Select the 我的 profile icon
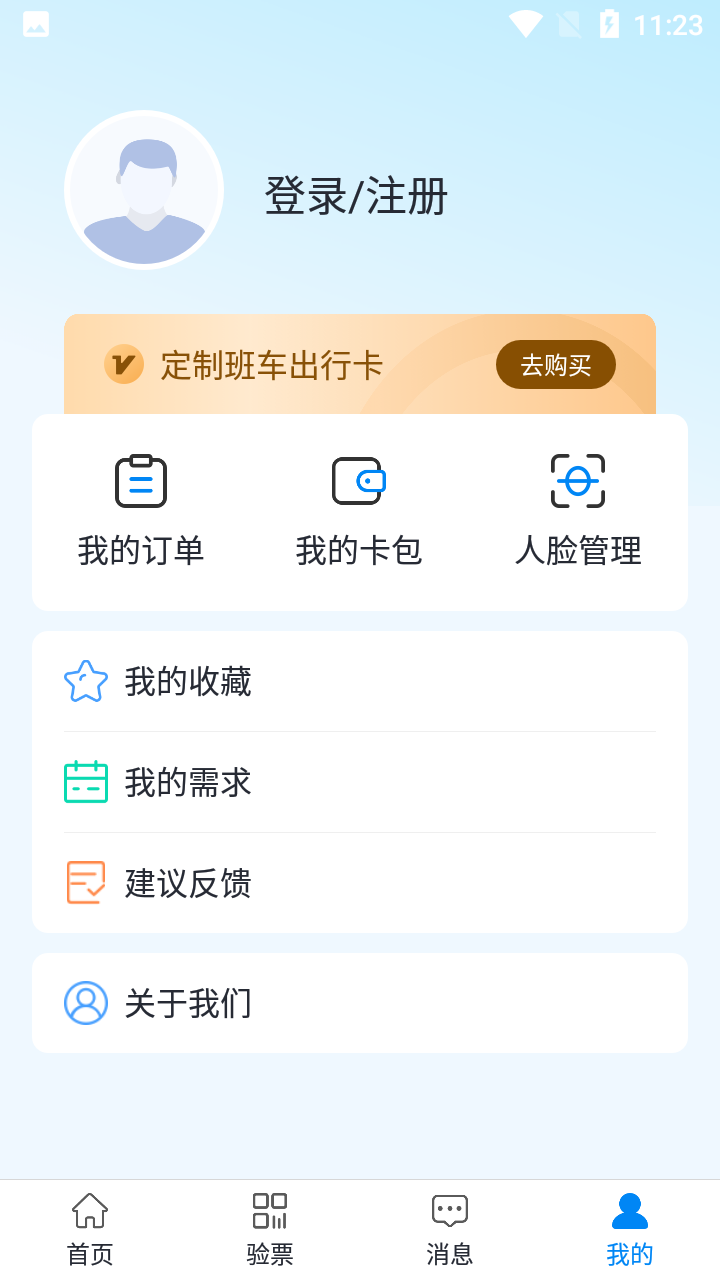 [629, 1210]
